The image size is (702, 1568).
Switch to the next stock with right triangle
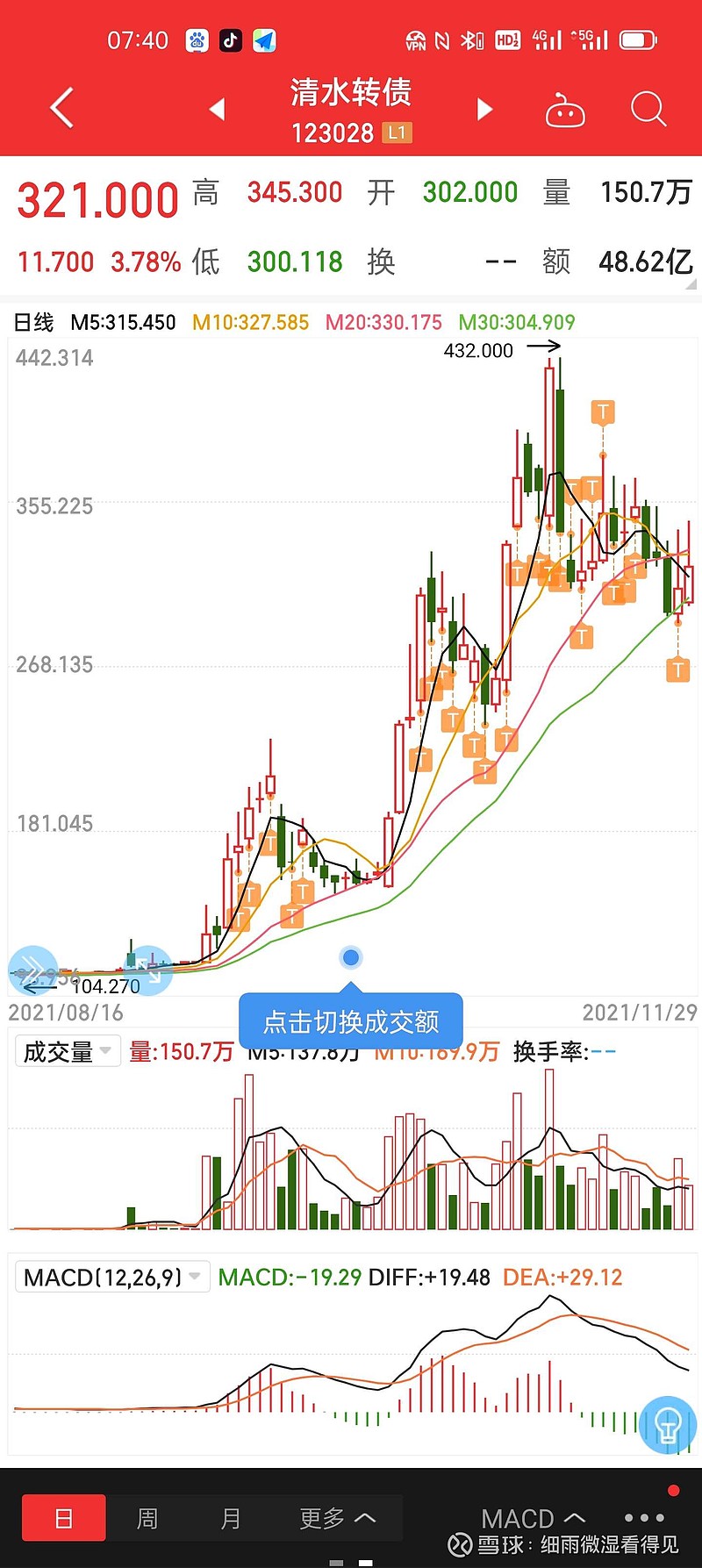coord(484,109)
